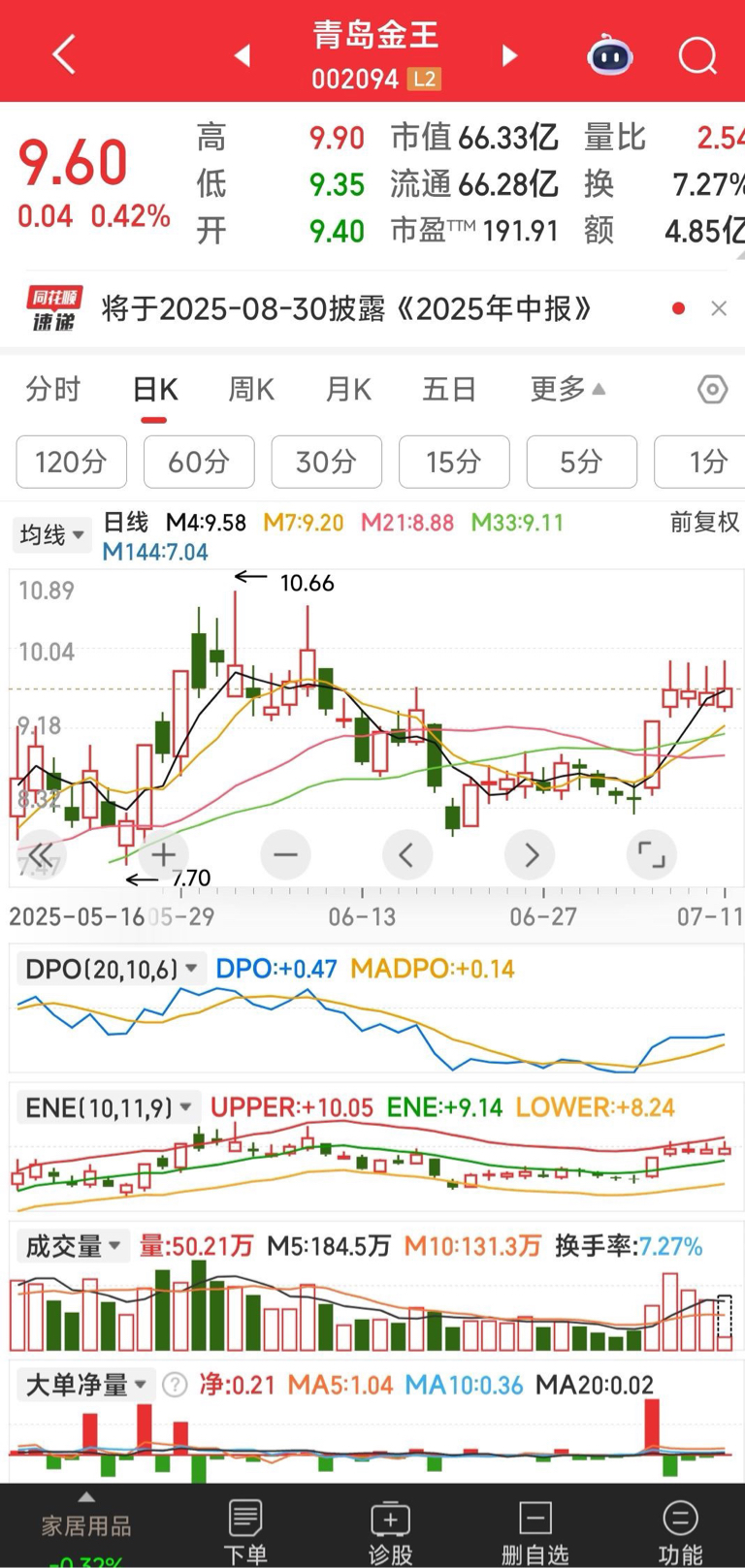Switch to the previous stock

pos(243,55)
